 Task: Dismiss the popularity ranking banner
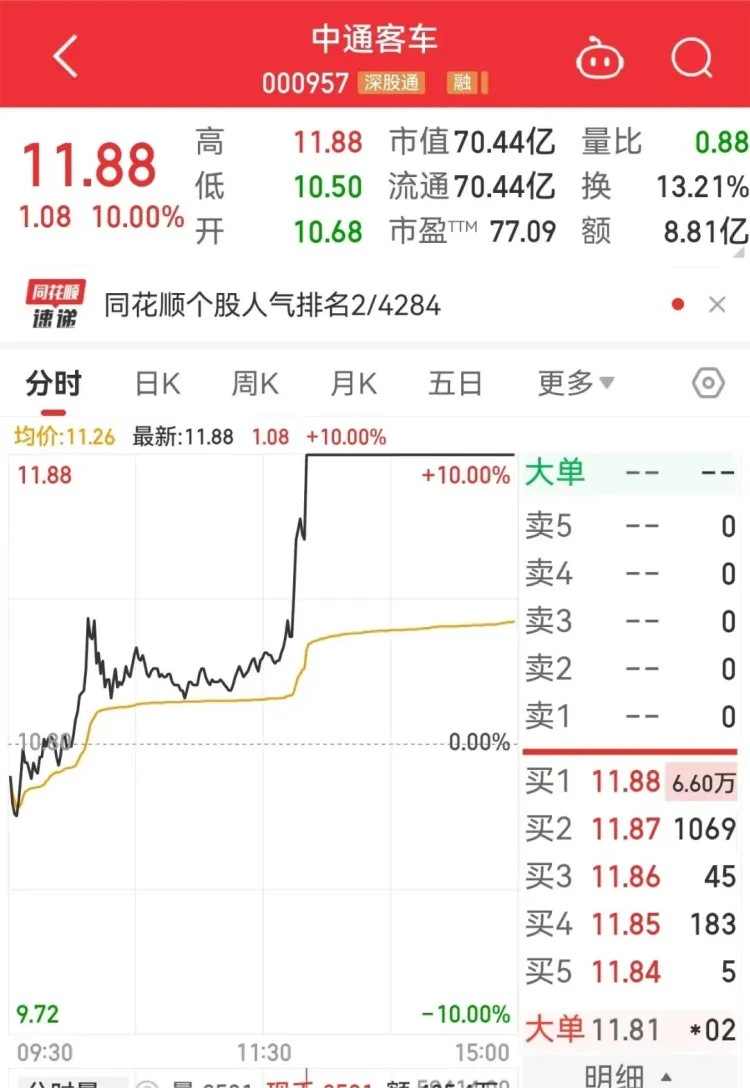[716, 302]
